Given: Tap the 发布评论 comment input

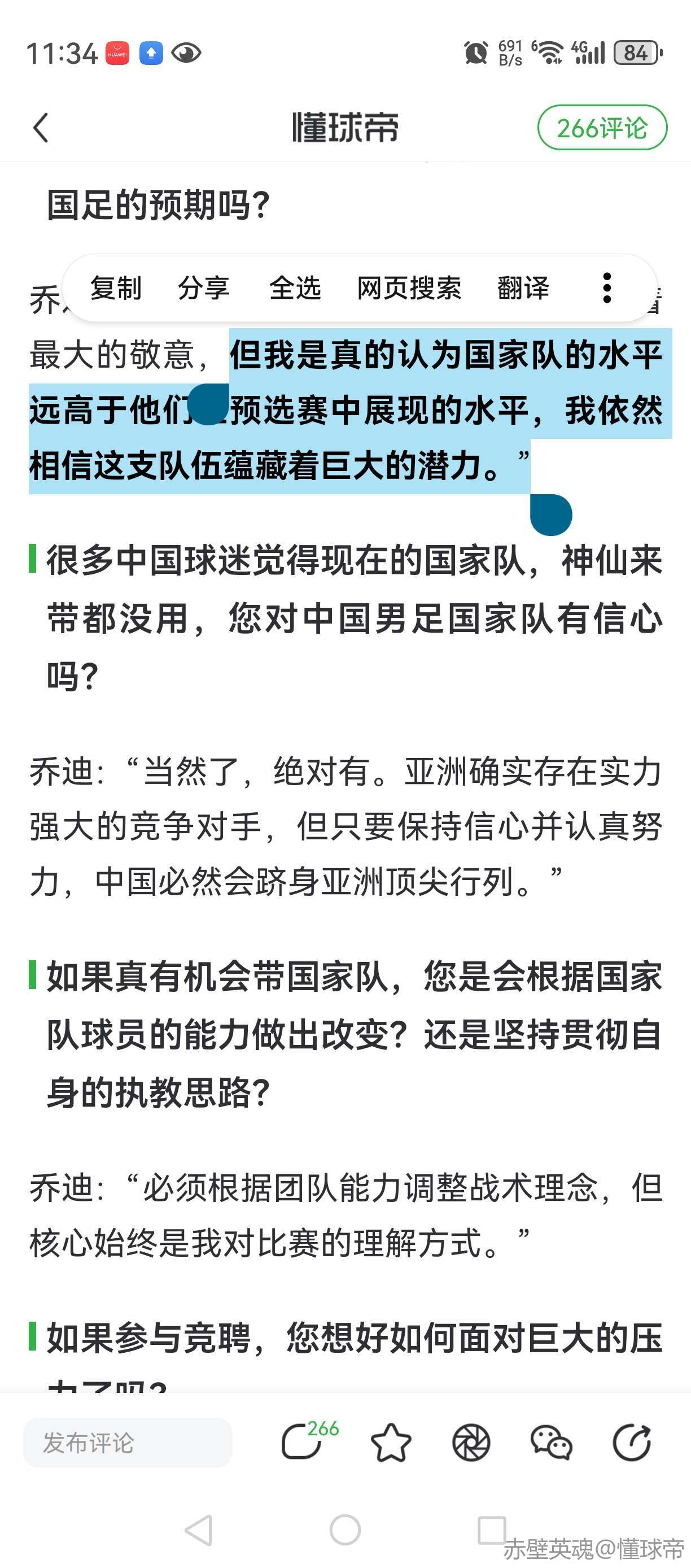Looking at the screenshot, I should click(x=128, y=1443).
